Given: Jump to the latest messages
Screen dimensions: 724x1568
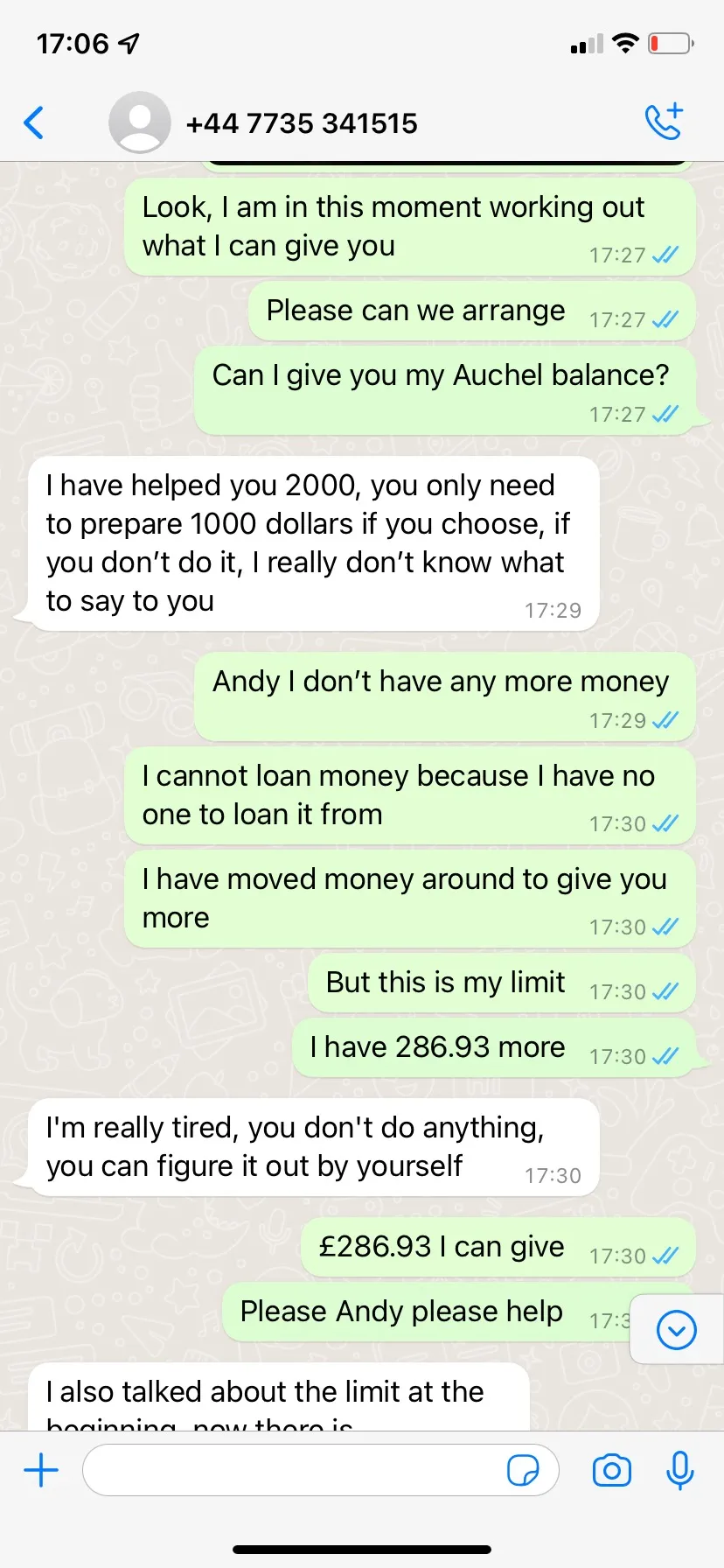Looking at the screenshot, I should 676,1330.
